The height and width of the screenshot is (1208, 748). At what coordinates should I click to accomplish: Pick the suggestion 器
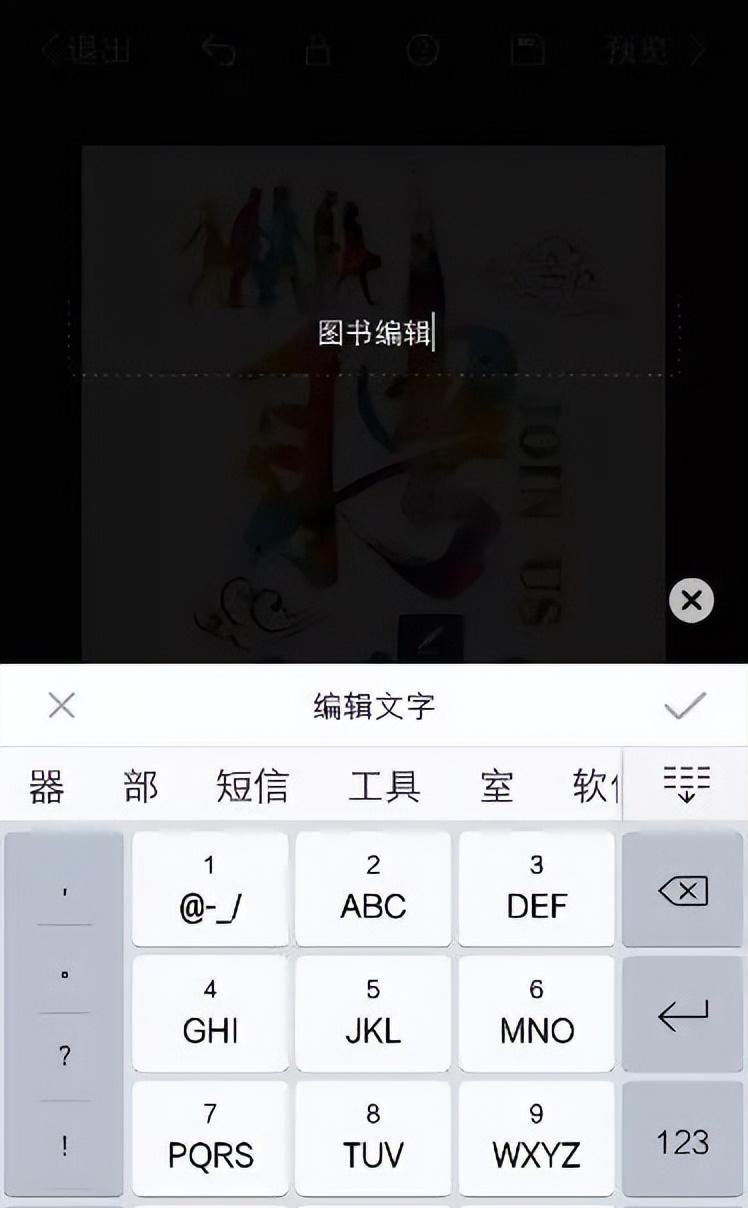[47, 787]
